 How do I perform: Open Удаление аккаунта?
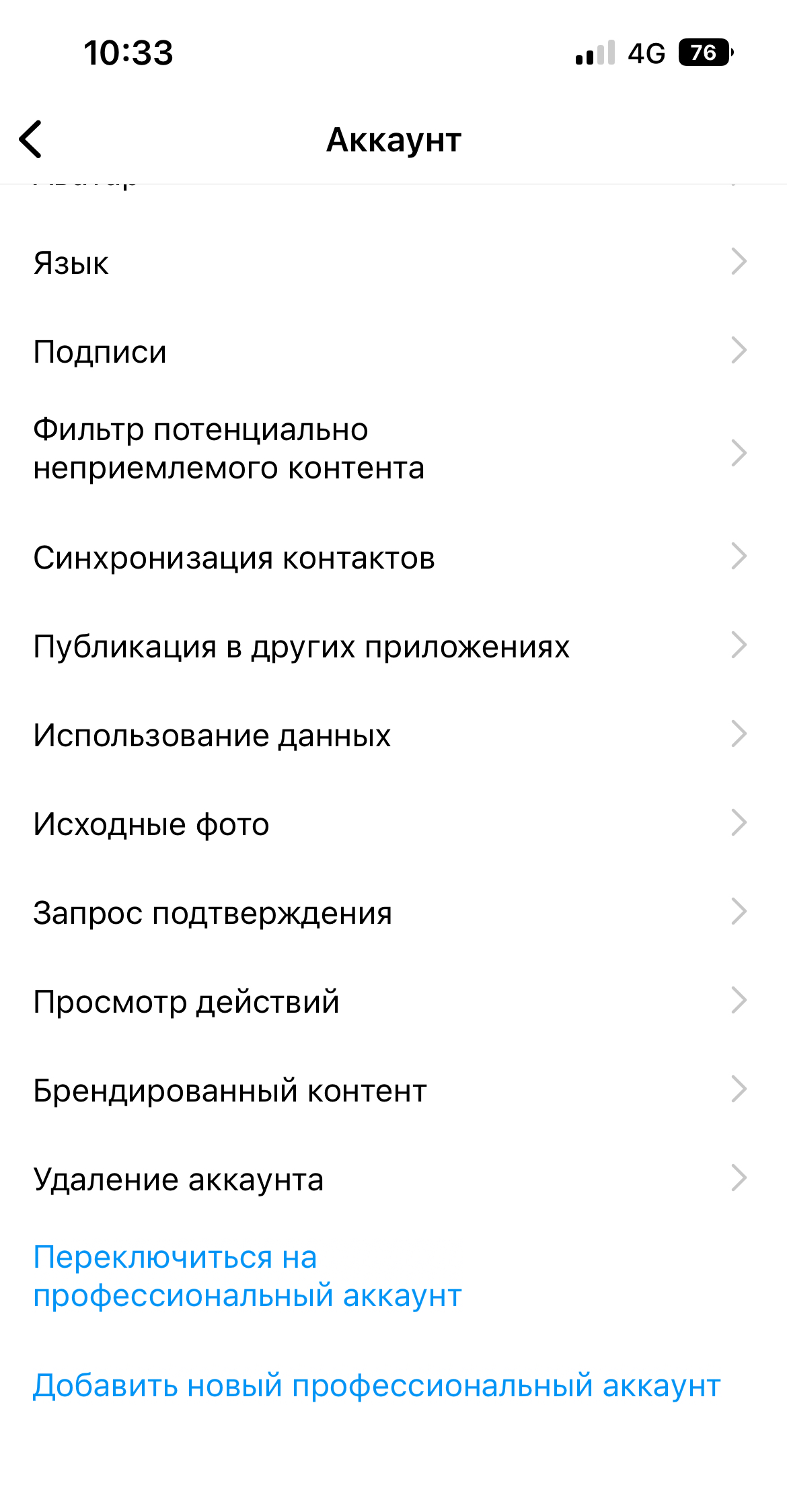pos(394,1179)
